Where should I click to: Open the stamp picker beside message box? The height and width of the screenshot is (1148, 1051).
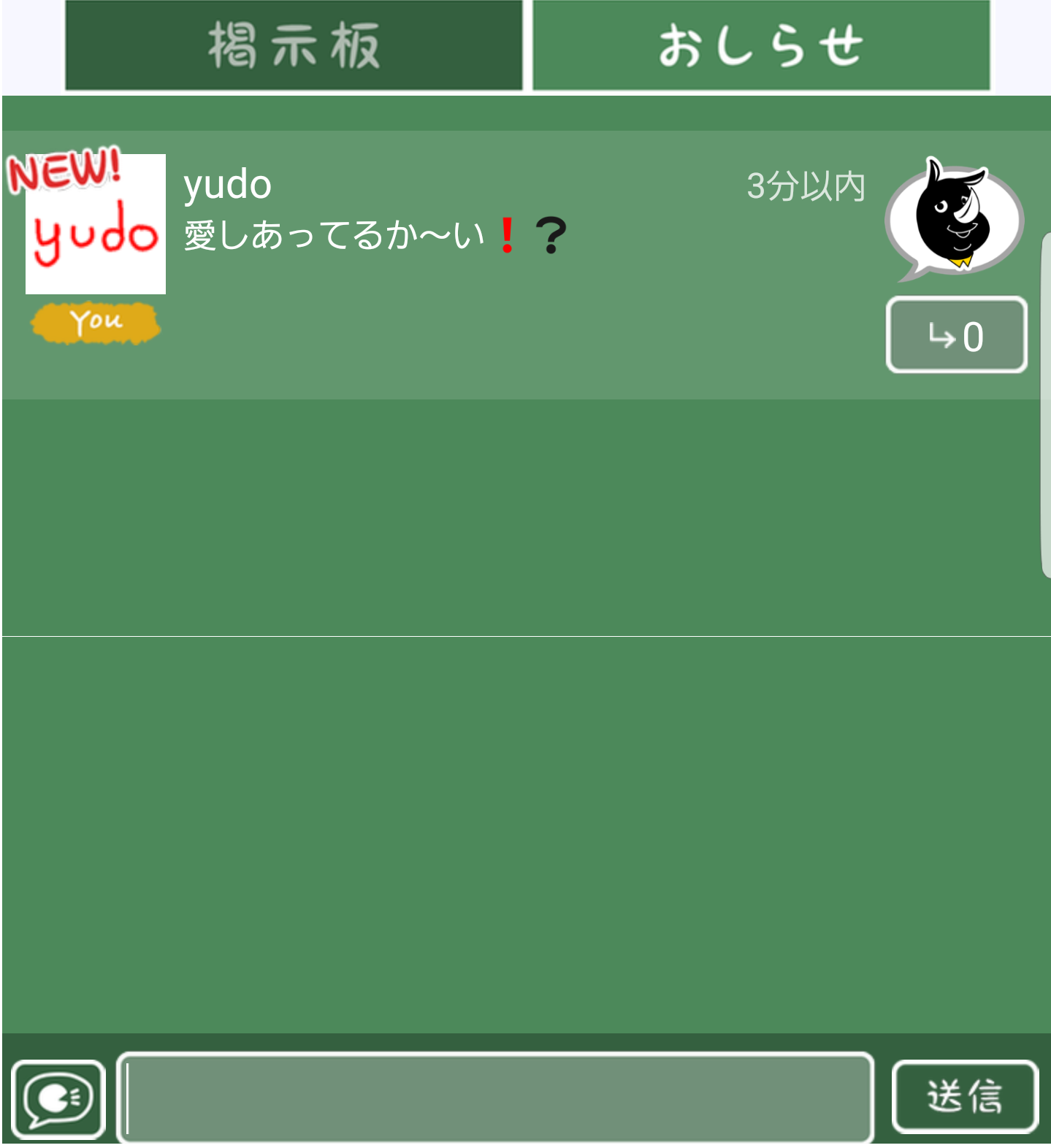[x=58, y=1098]
